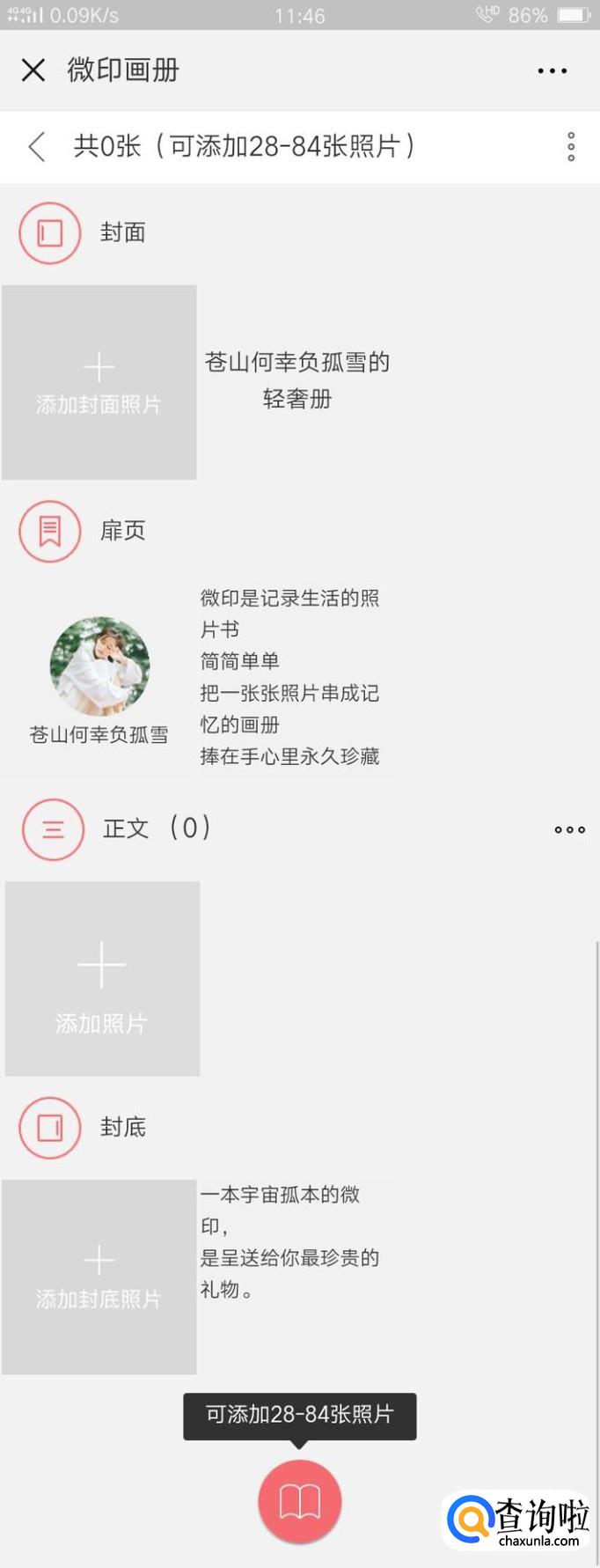The image size is (600, 1568).
Task: Edit the back cover text 一本宇宙孤本的微印
Action: (x=289, y=1241)
